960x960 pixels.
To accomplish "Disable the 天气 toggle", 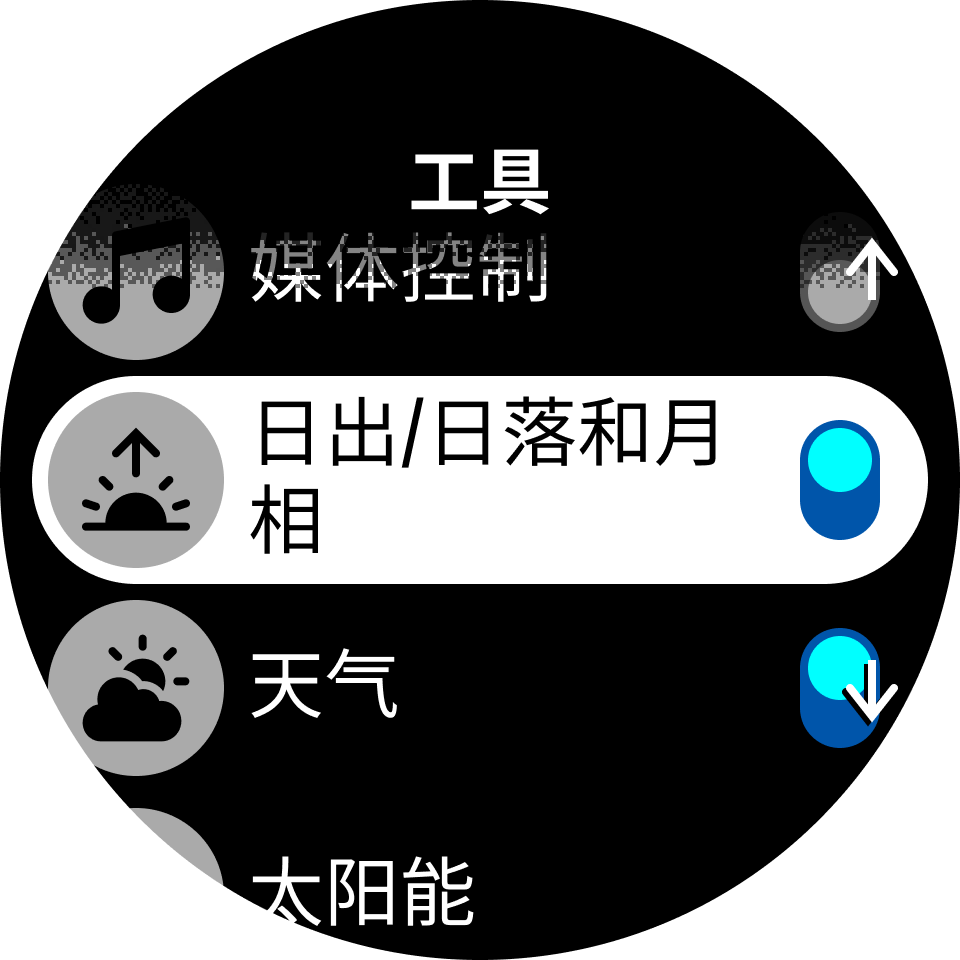I will [x=839, y=688].
